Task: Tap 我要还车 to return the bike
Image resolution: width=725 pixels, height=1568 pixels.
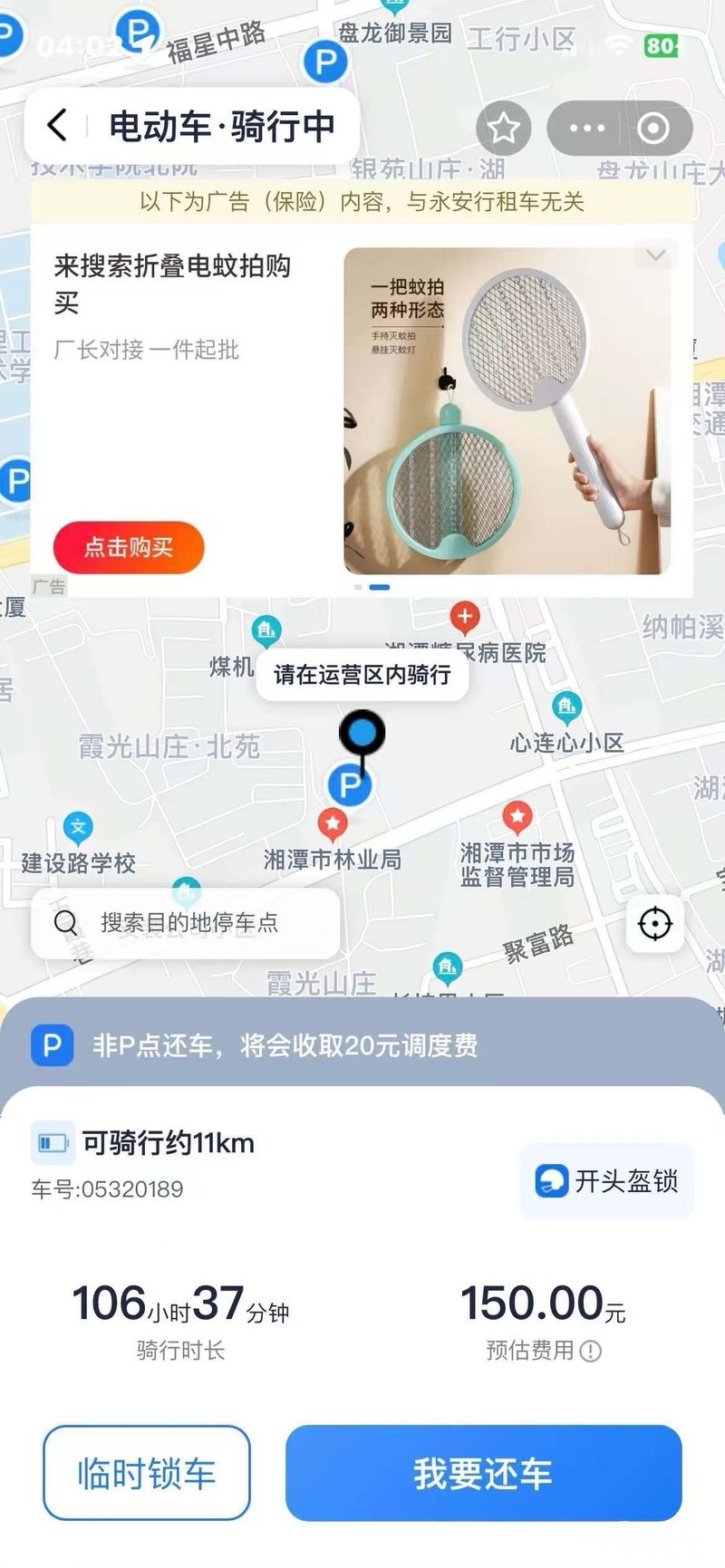Action: (x=483, y=1473)
